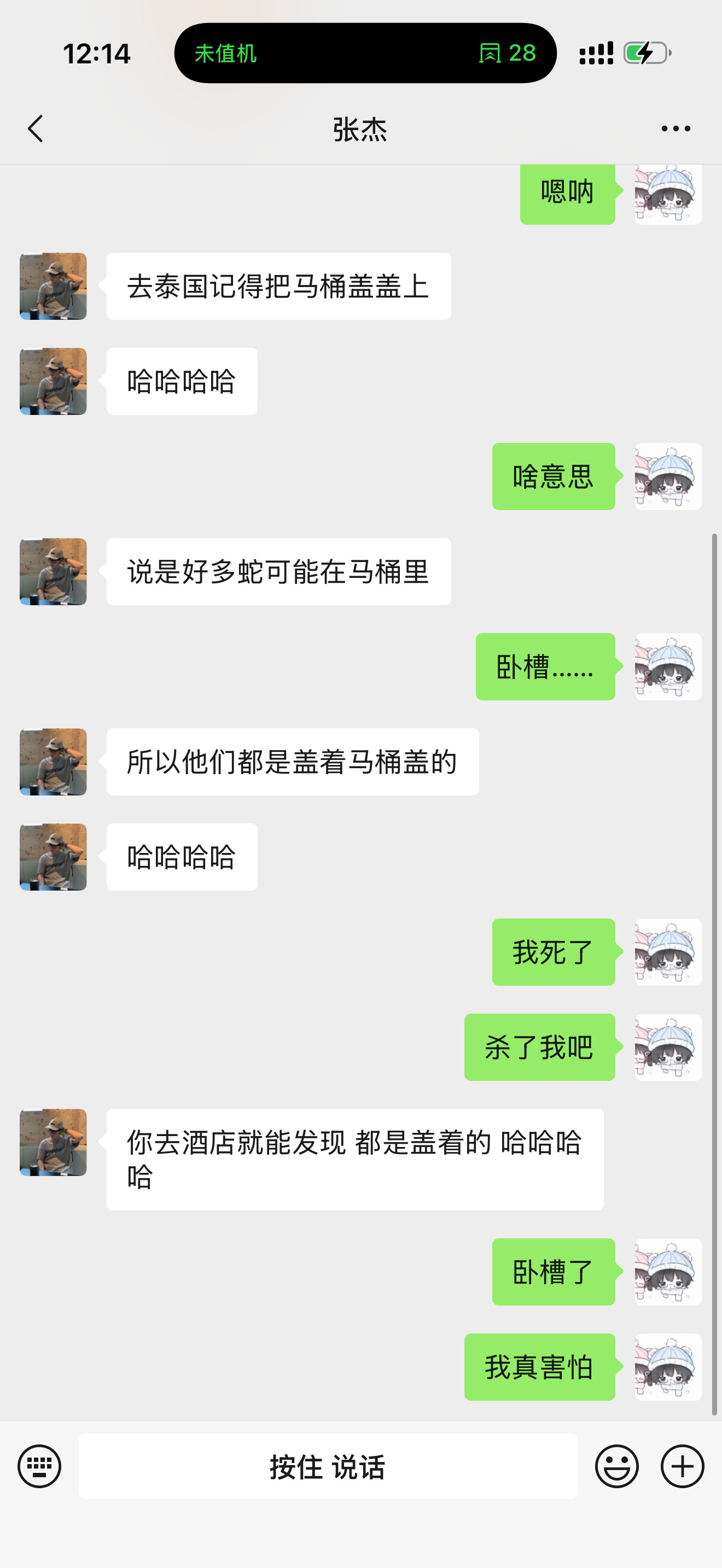Select the 去泰国记得把马桶盖盖上 message bubble
This screenshot has height=1568, width=722.
(278, 285)
